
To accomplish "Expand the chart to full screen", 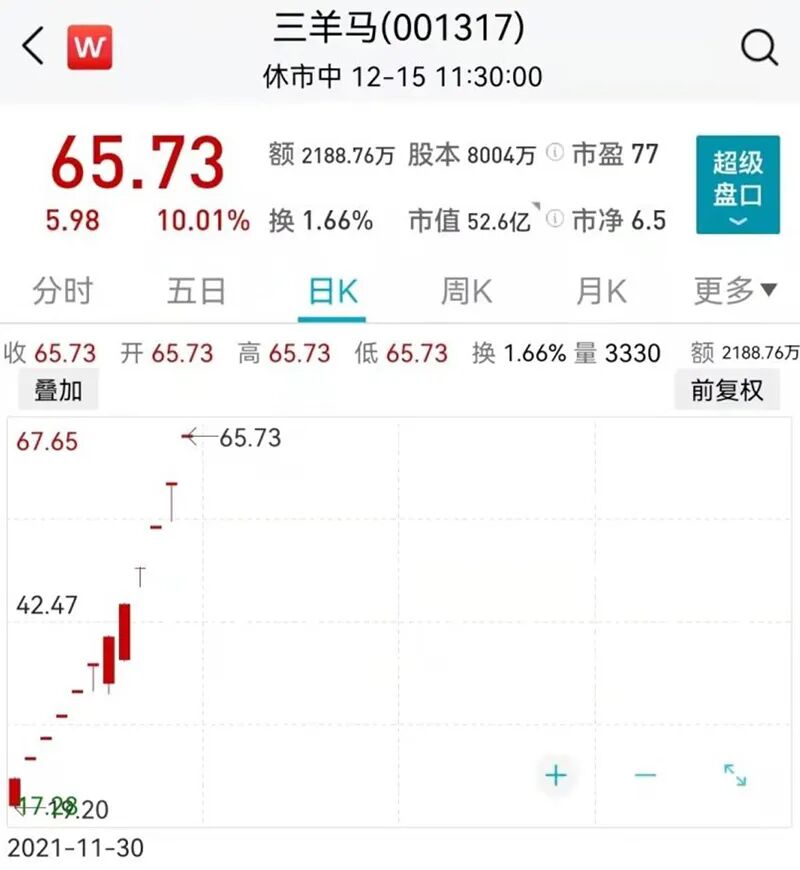I will 735,775.
